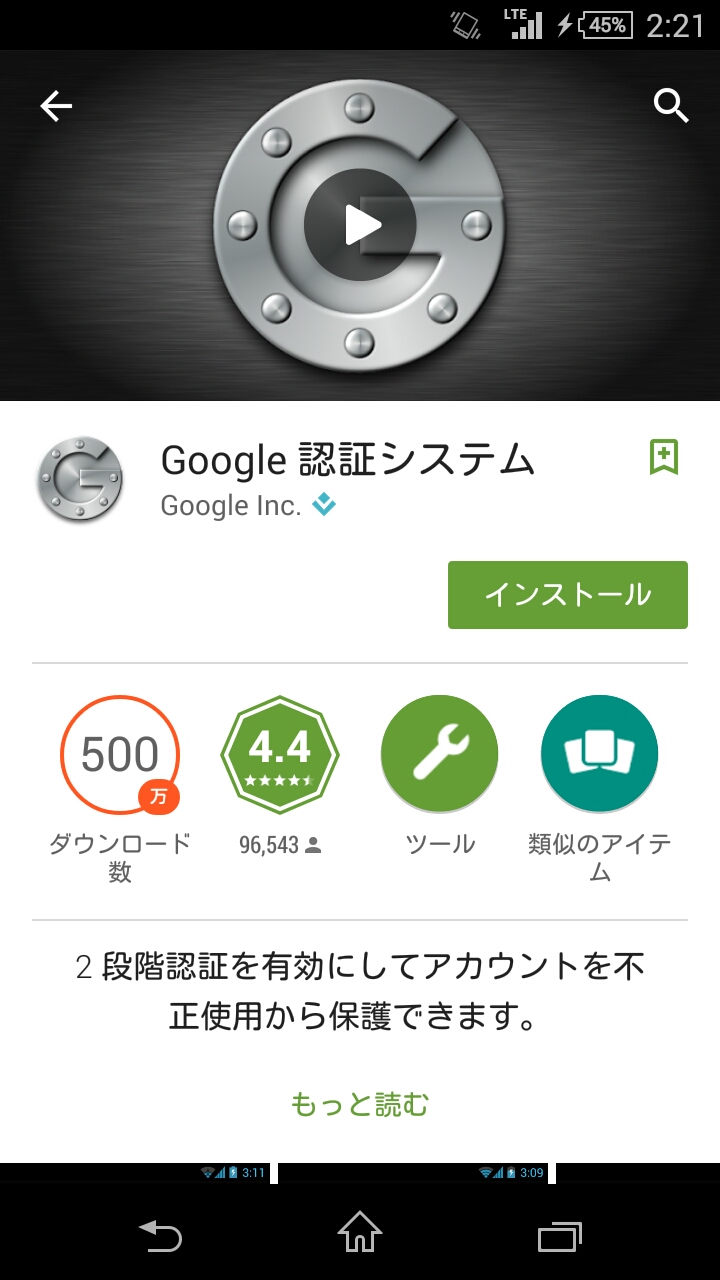This screenshot has height=1280, width=720.
Task: Play the app promo video
Action: [360, 225]
